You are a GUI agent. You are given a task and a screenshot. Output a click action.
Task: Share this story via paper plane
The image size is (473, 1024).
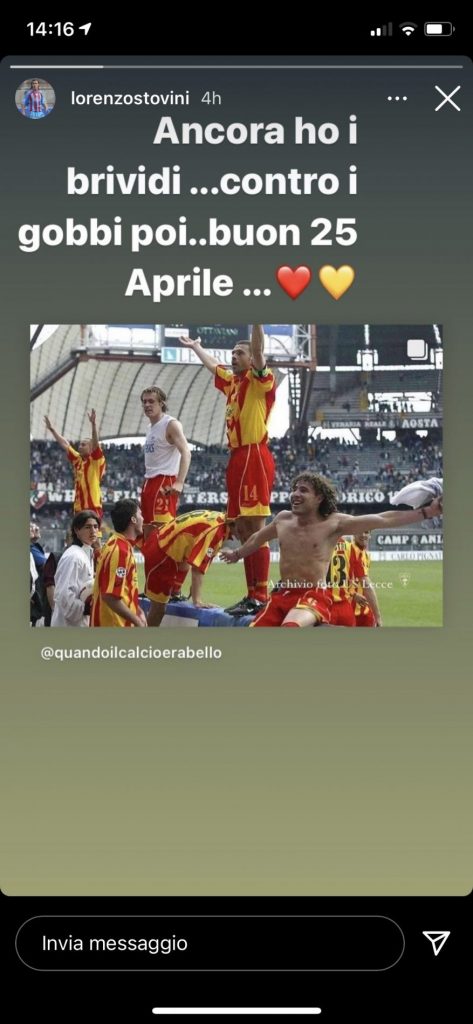(x=436, y=943)
